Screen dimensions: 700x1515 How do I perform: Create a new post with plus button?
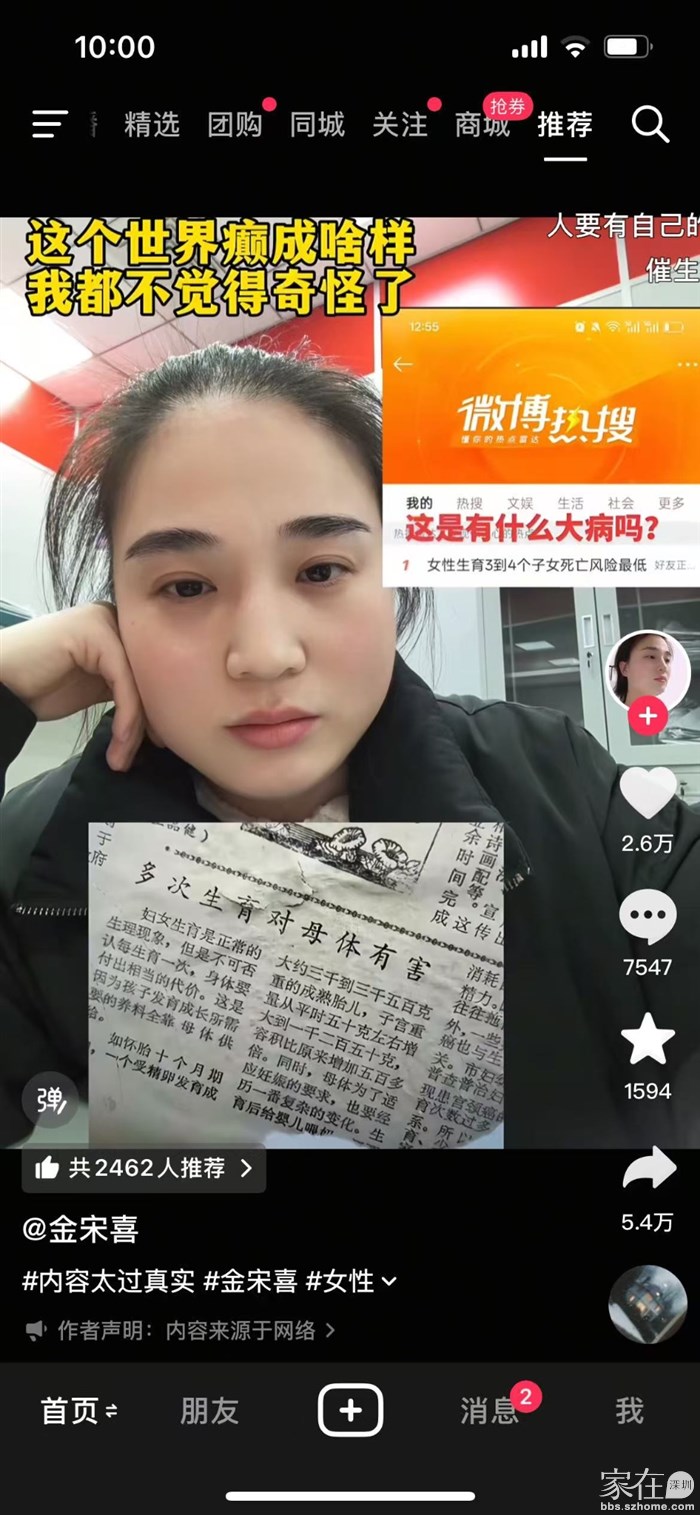350,1410
